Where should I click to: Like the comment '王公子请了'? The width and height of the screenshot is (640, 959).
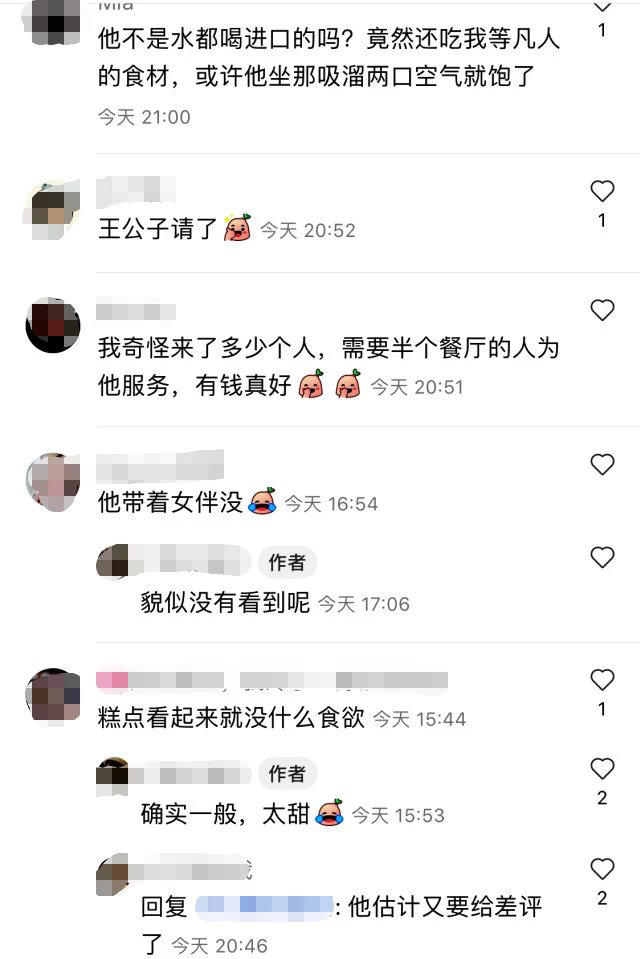pyautogui.click(x=602, y=191)
